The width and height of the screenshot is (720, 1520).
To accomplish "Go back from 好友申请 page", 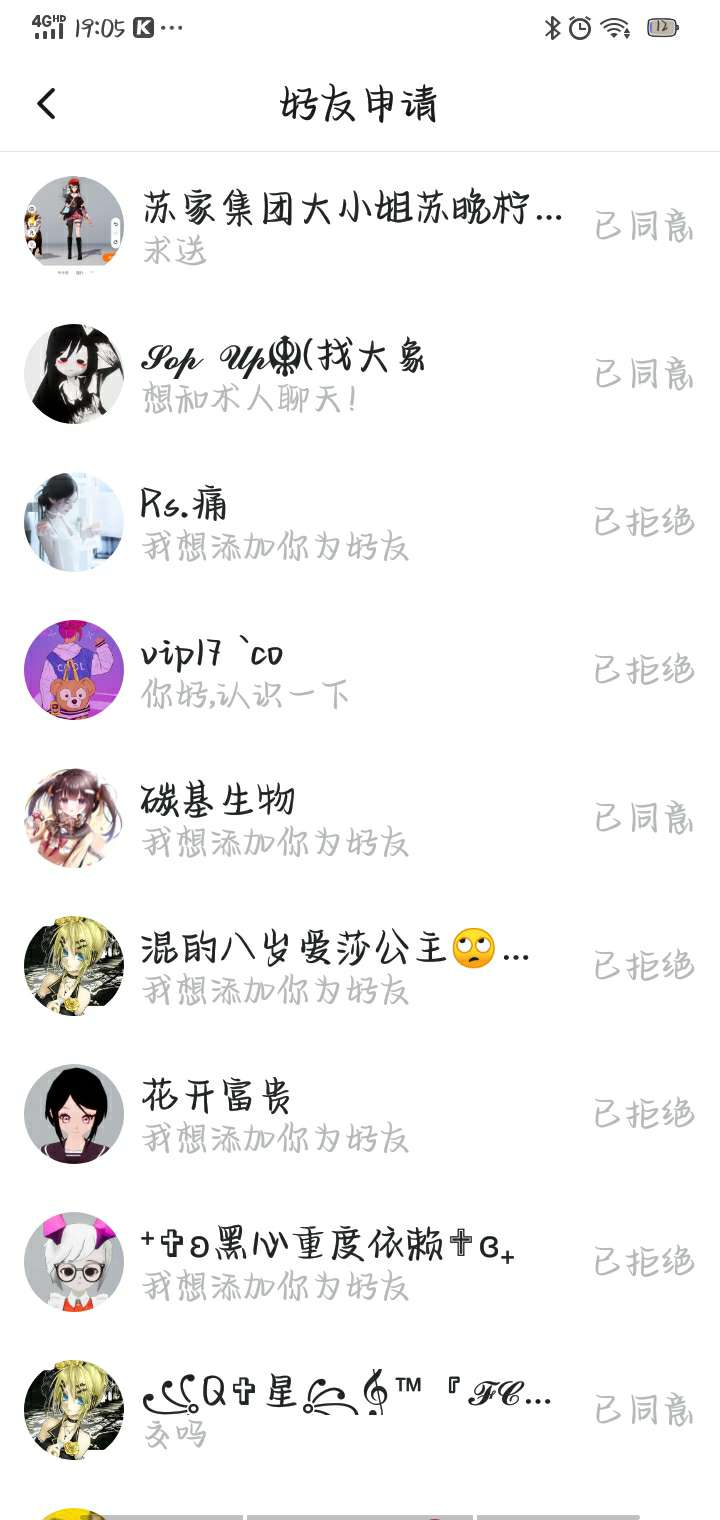I will click(46, 104).
